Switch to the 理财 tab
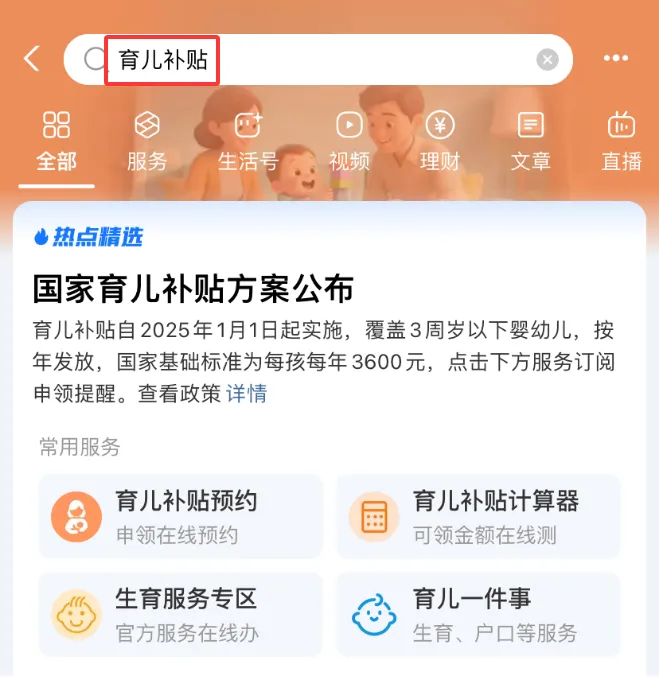659x677 pixels. (440, 142)
